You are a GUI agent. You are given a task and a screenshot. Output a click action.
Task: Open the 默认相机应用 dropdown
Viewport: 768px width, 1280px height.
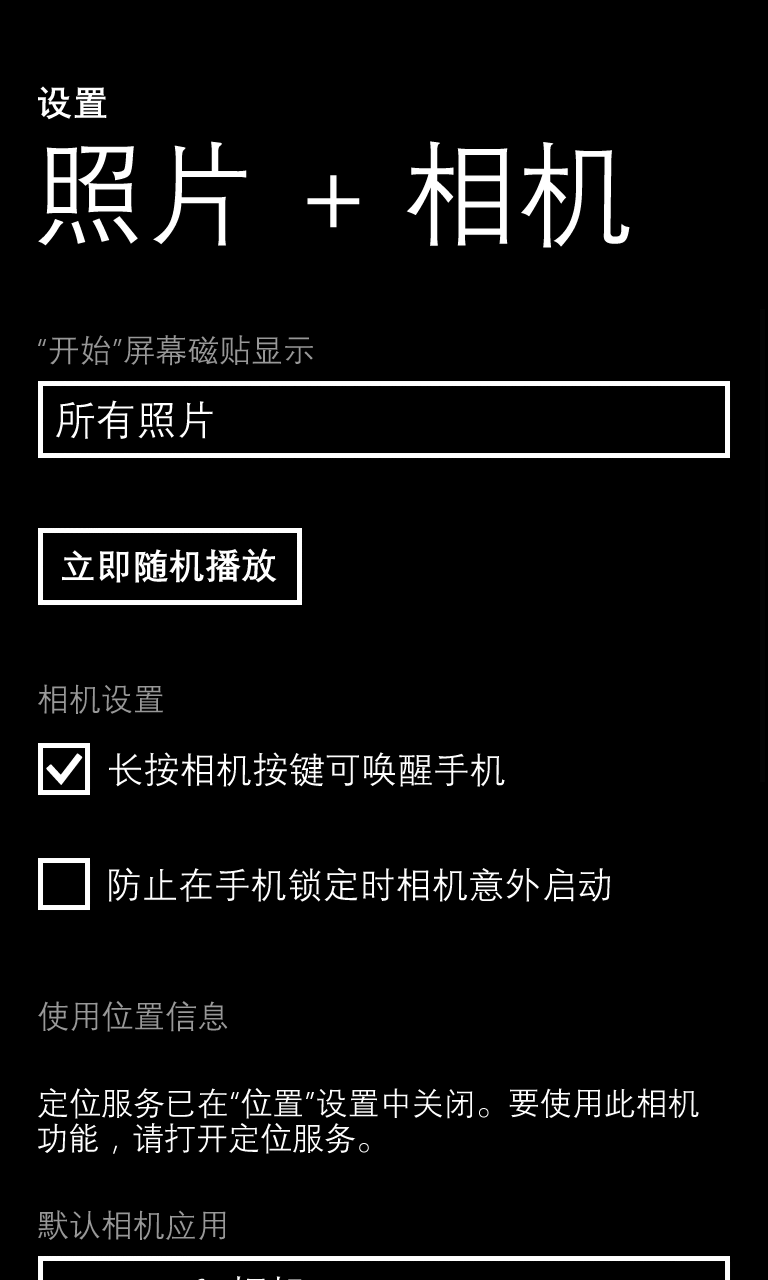coord(384,1268)
